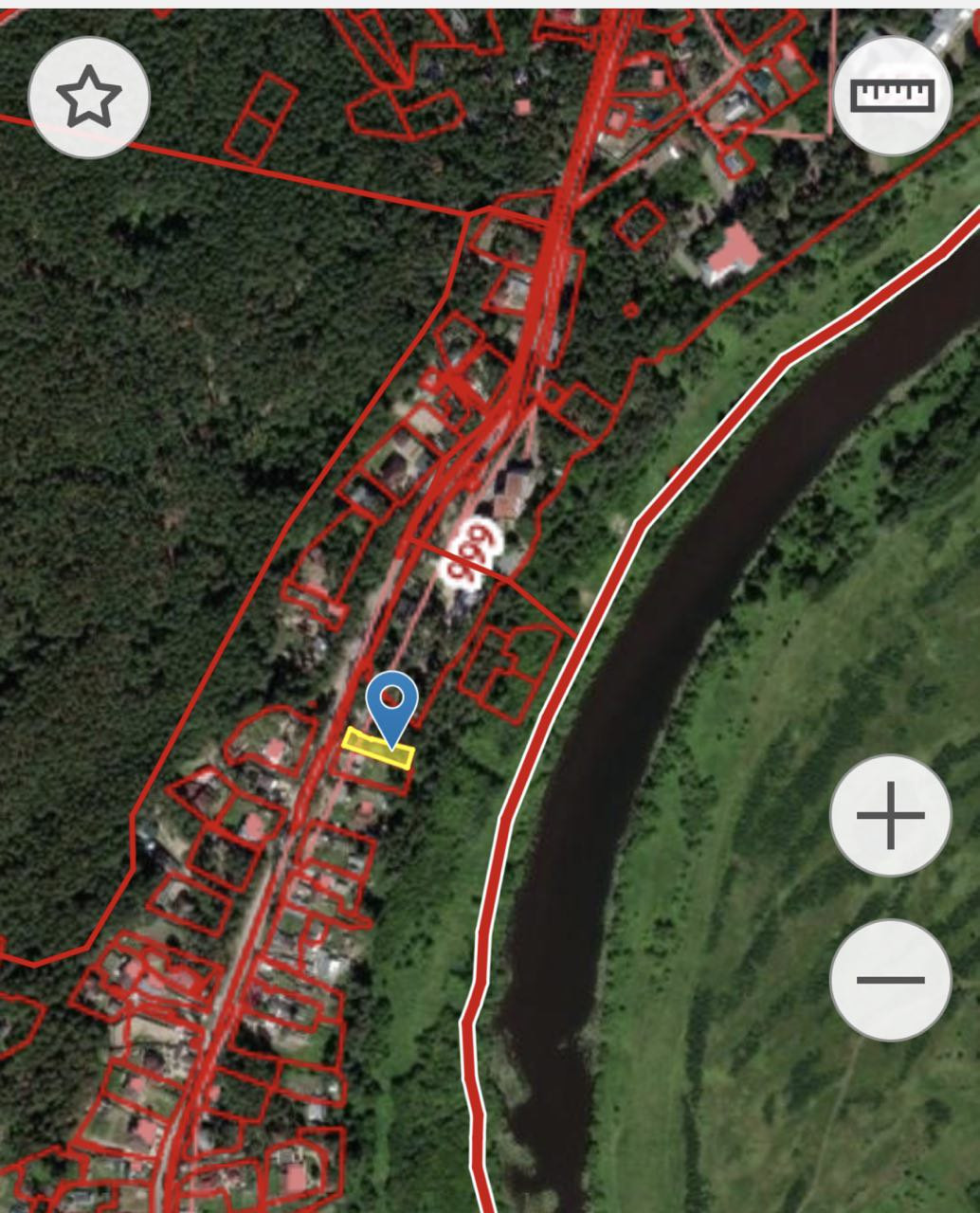Open the ruler measurement tool
980x1213 pixels.
892,95
